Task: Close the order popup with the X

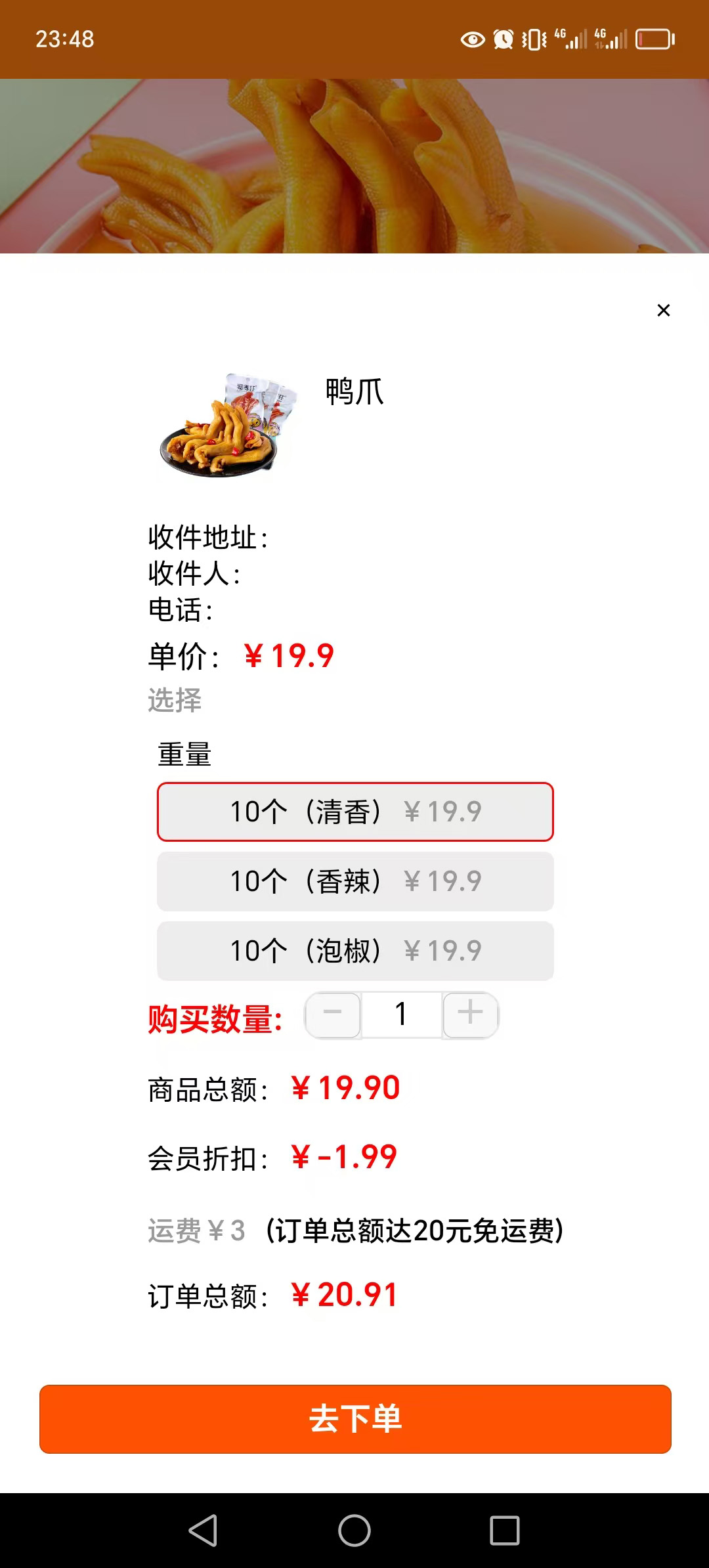Action: [x=663, y=310]
